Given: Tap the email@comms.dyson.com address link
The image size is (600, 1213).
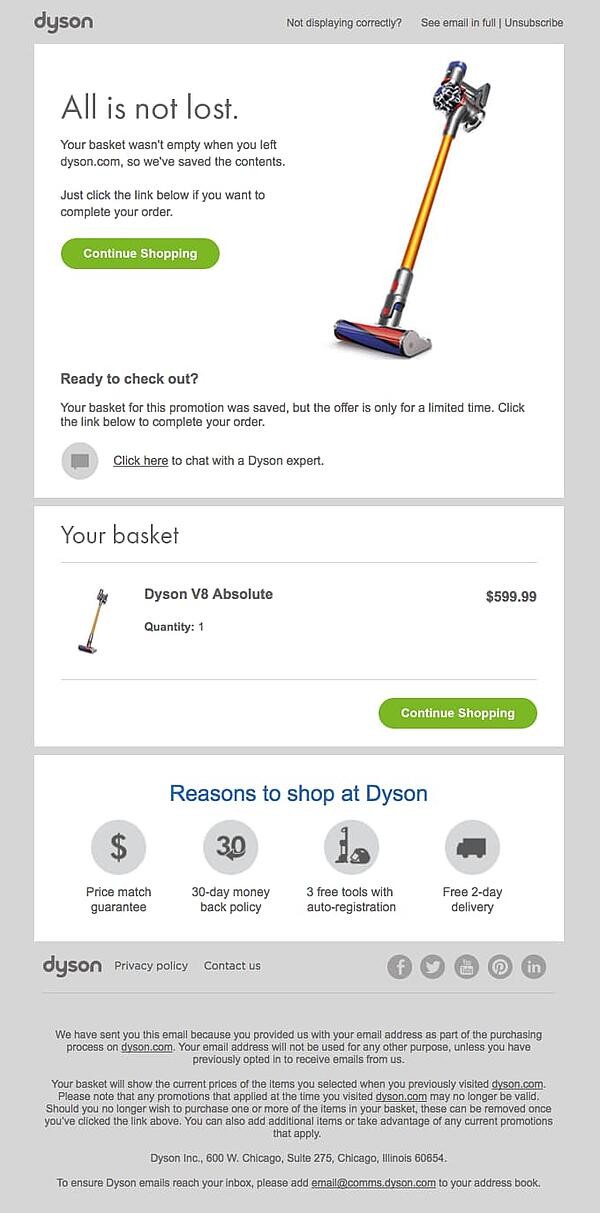Looking at the screenshot, I should (x=373, y=1183).
